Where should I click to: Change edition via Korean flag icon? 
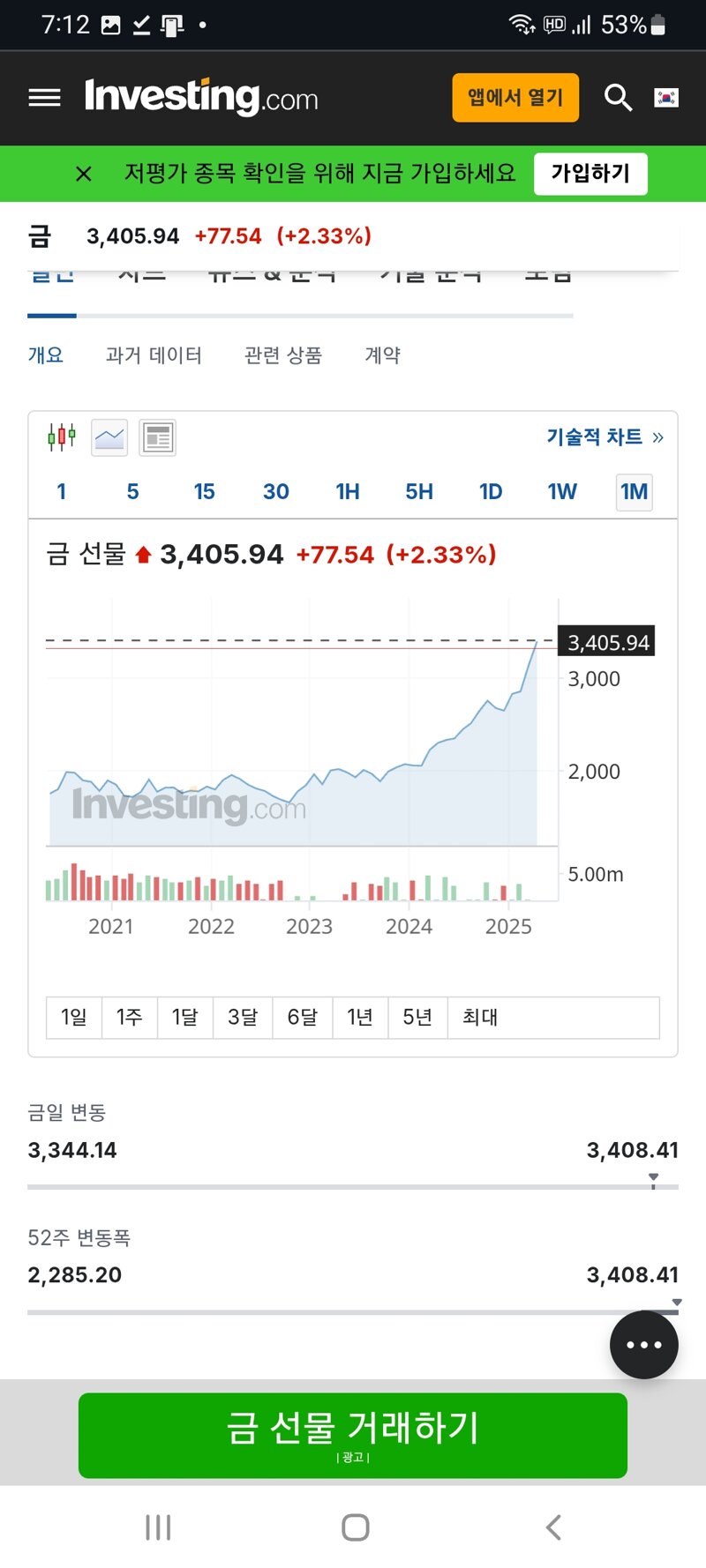point(666,97)
